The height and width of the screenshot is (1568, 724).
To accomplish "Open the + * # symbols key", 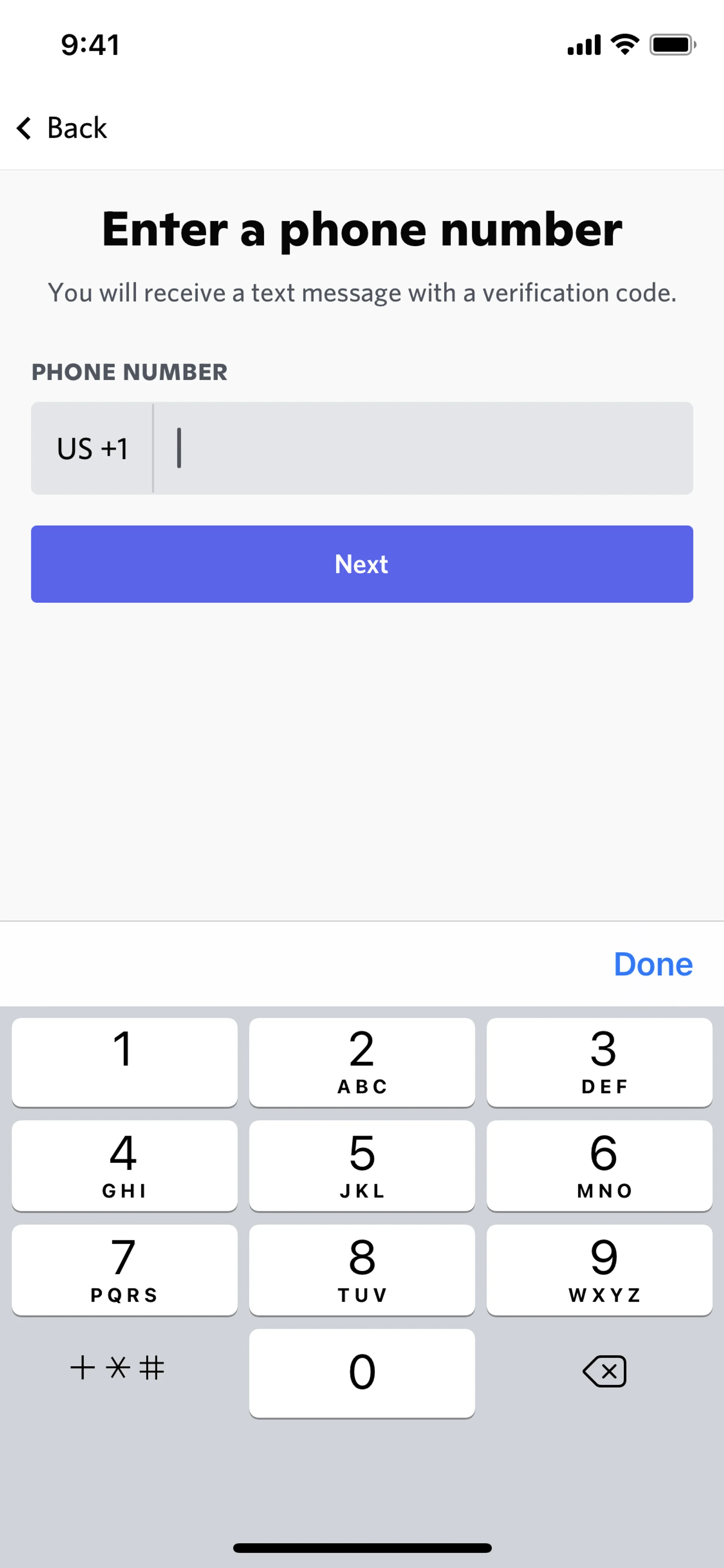I will click(117, 1368).
